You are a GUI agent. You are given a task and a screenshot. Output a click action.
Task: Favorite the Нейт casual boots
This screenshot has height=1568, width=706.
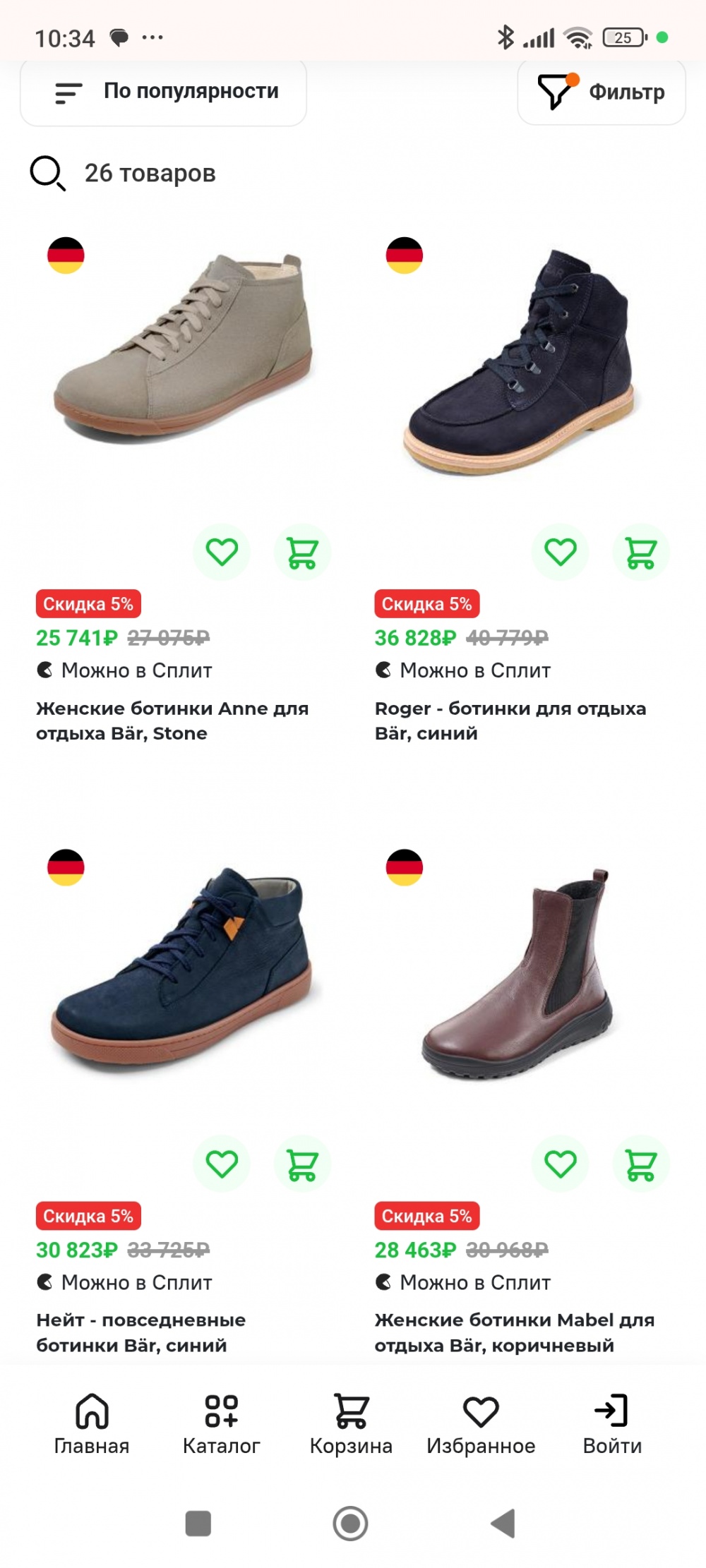pyautogui.click(x=222, y=1164)
